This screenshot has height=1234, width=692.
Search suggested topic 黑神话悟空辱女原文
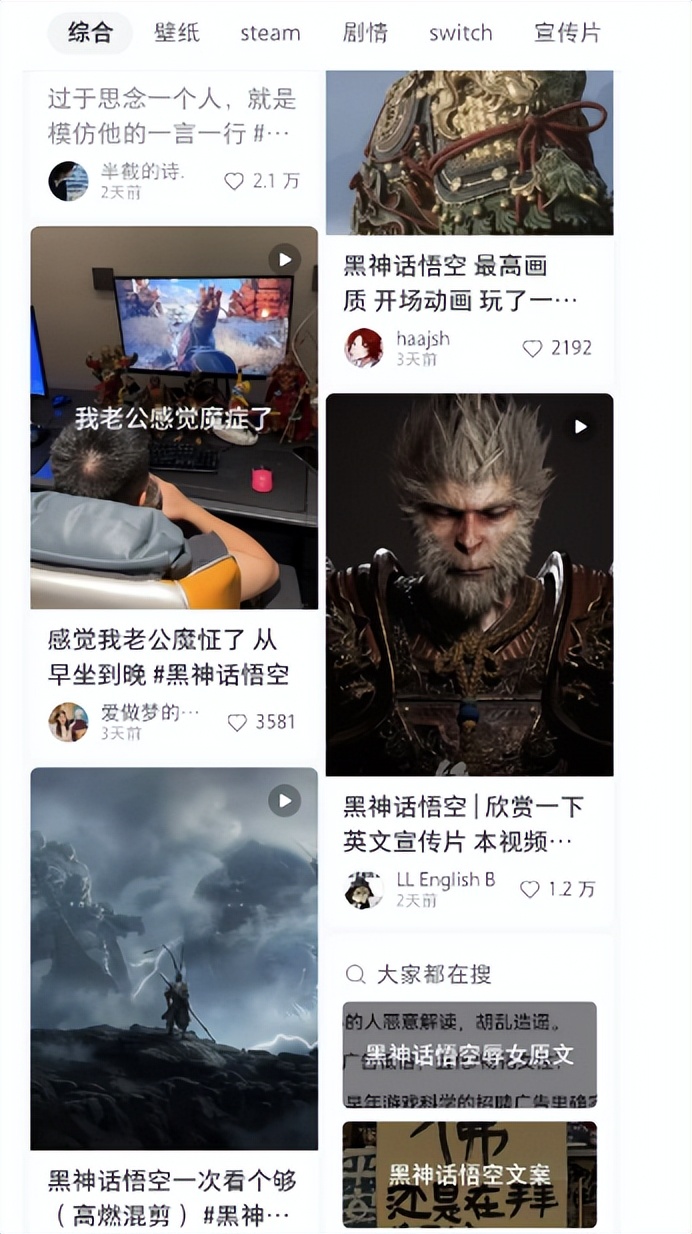point(469,1054)
